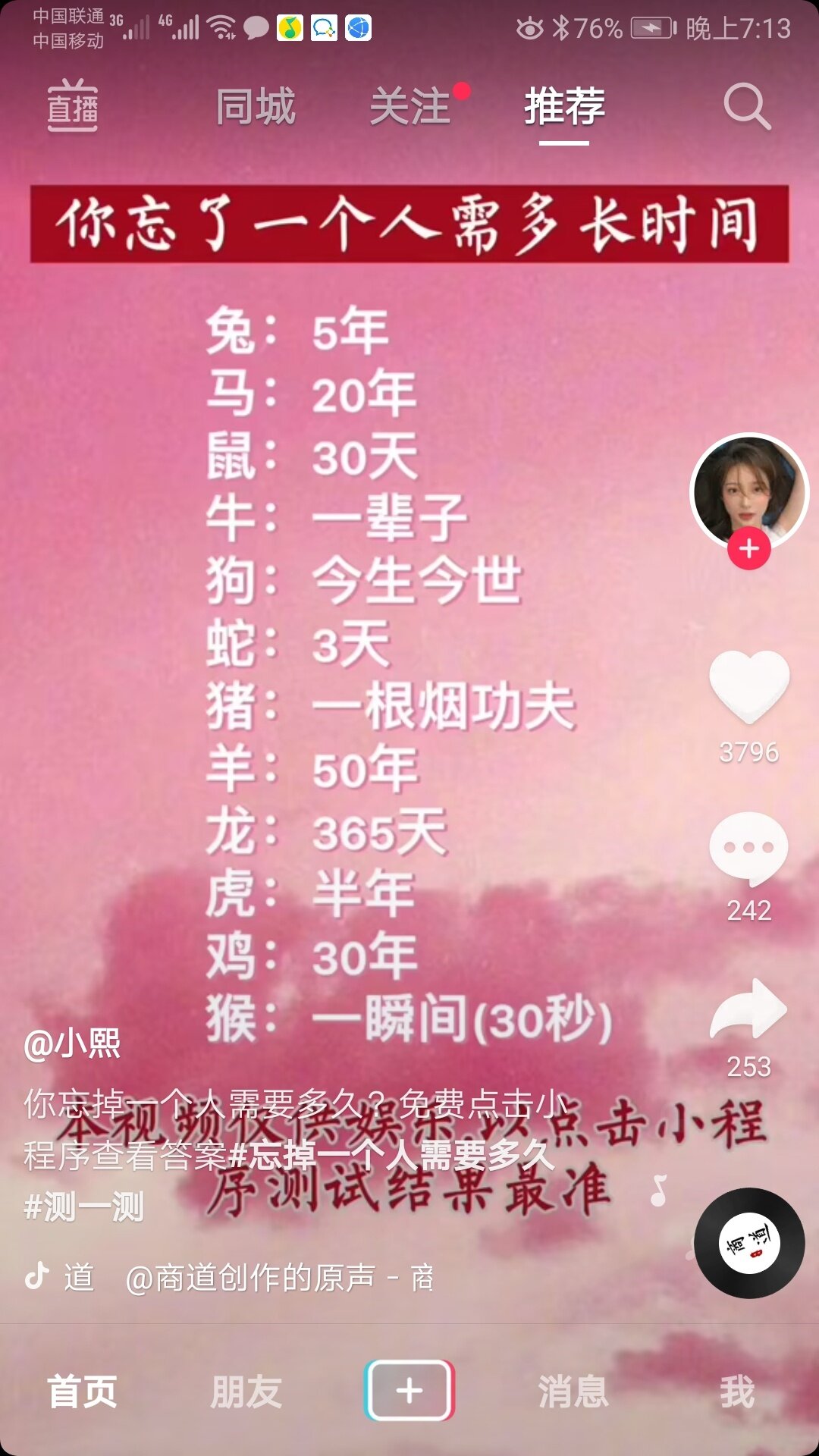Open the search magnifier icon

pyautogui.click(x=747, y=106)
